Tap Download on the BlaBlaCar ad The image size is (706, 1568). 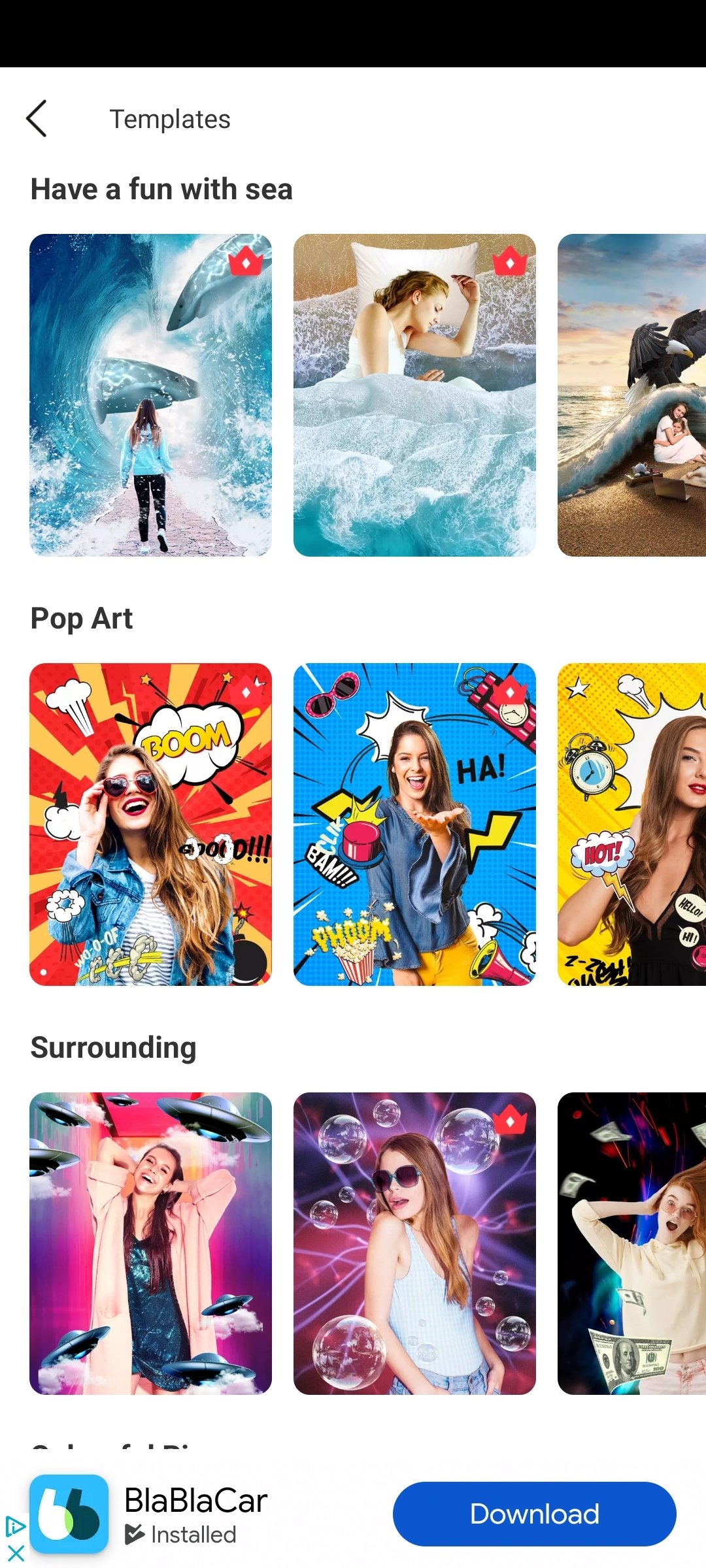pyautogui.click(x=534, y=1514)
